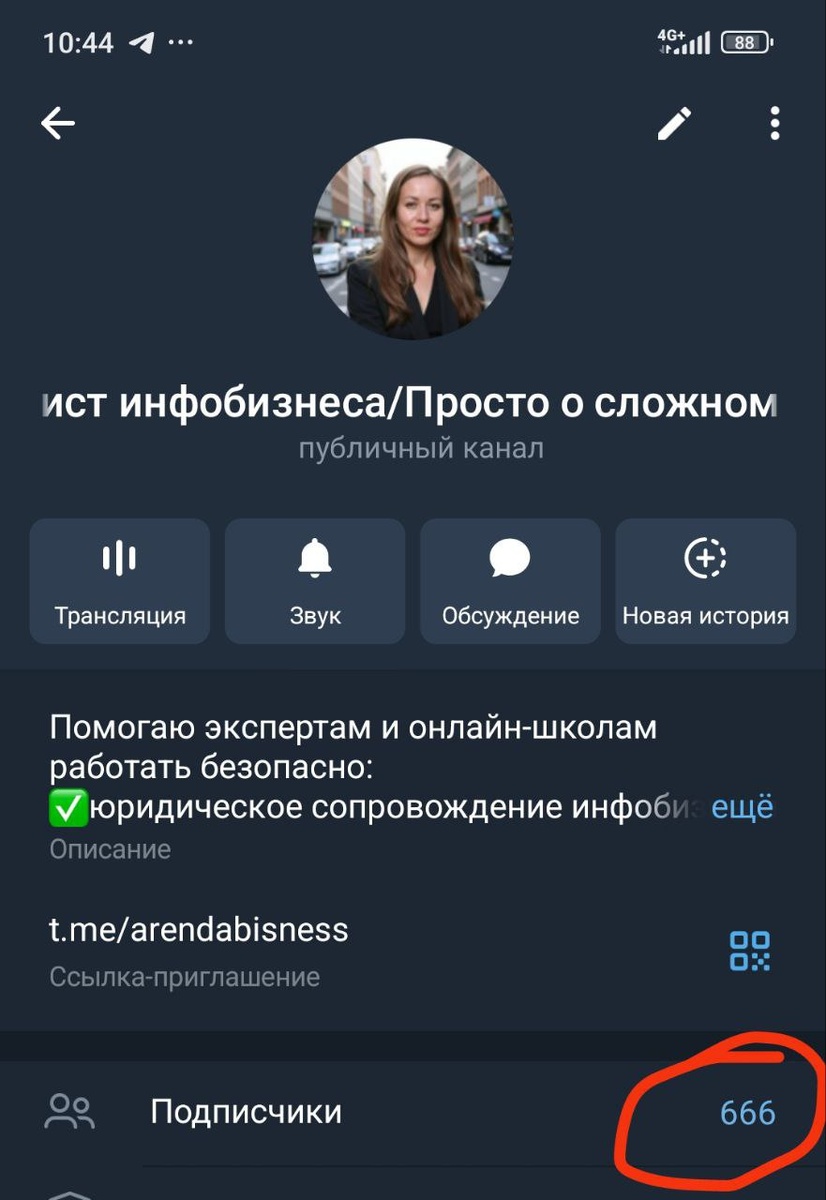View the channel profile photo
This screenshot has height=1200, width=826.
[x=413, y=241]
